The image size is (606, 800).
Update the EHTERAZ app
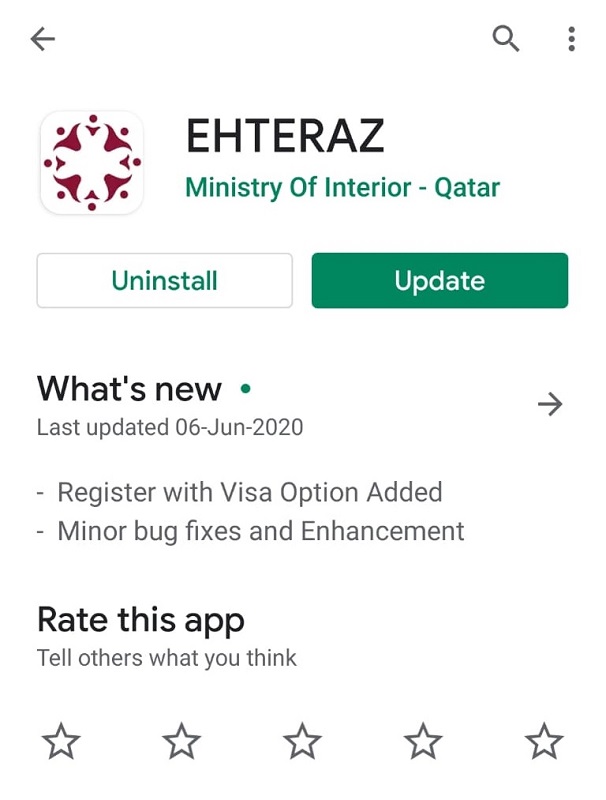[439, 280]
